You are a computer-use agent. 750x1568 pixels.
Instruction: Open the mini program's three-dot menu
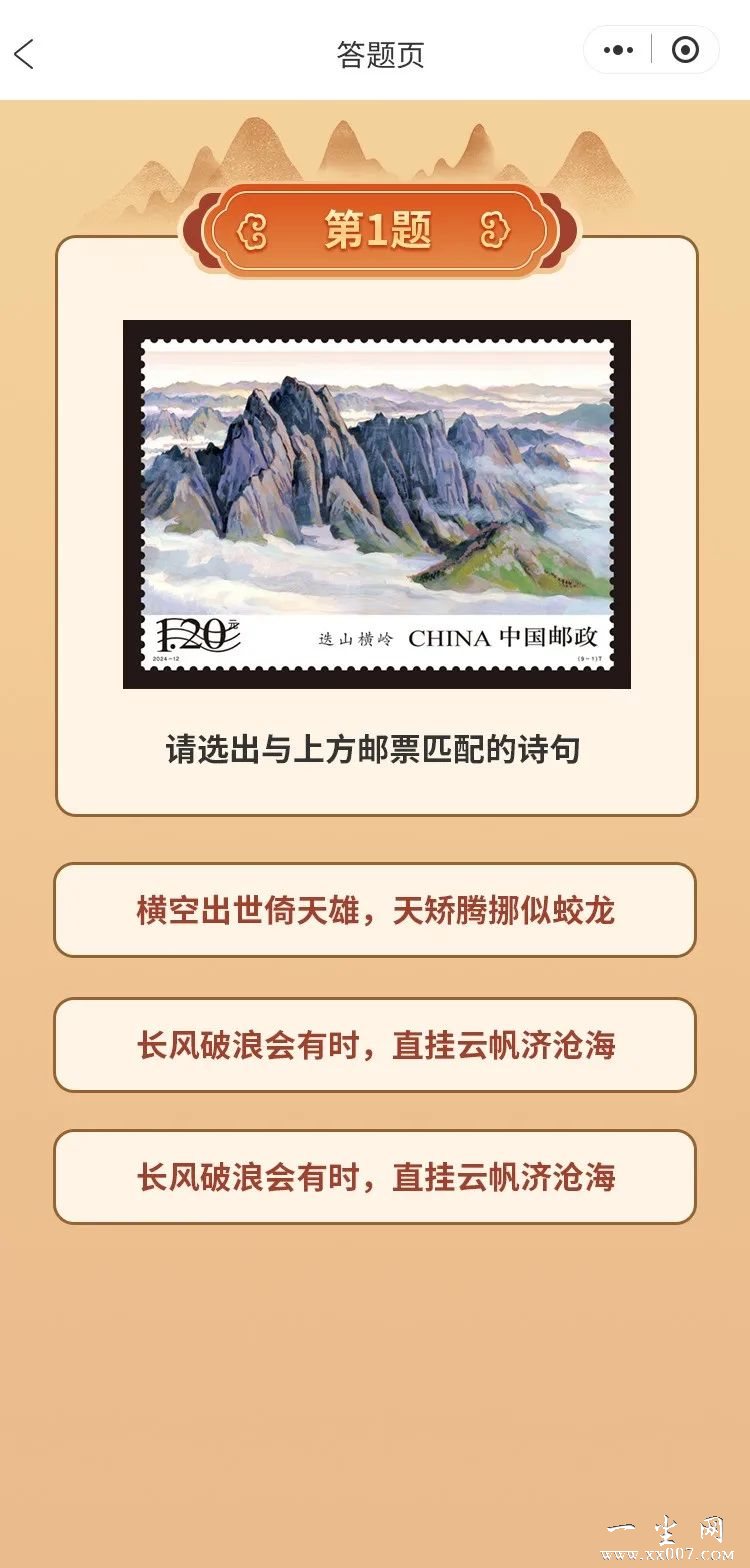(618, 50)
